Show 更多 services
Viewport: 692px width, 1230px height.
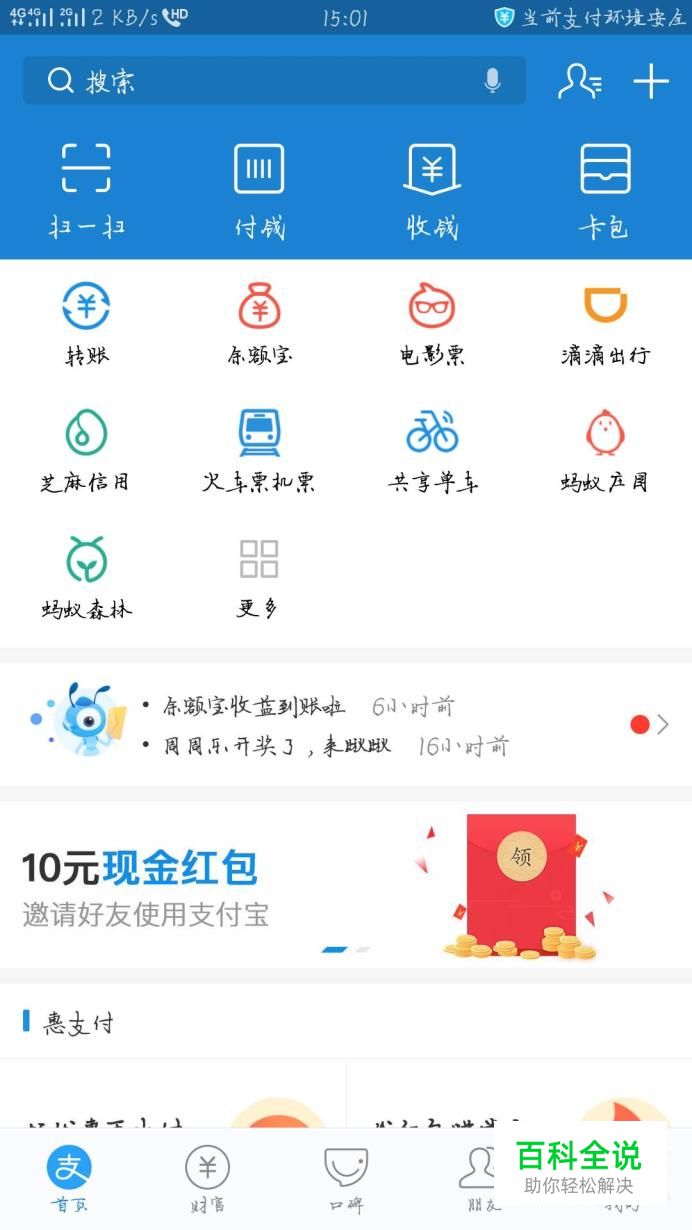click(259, 578)
